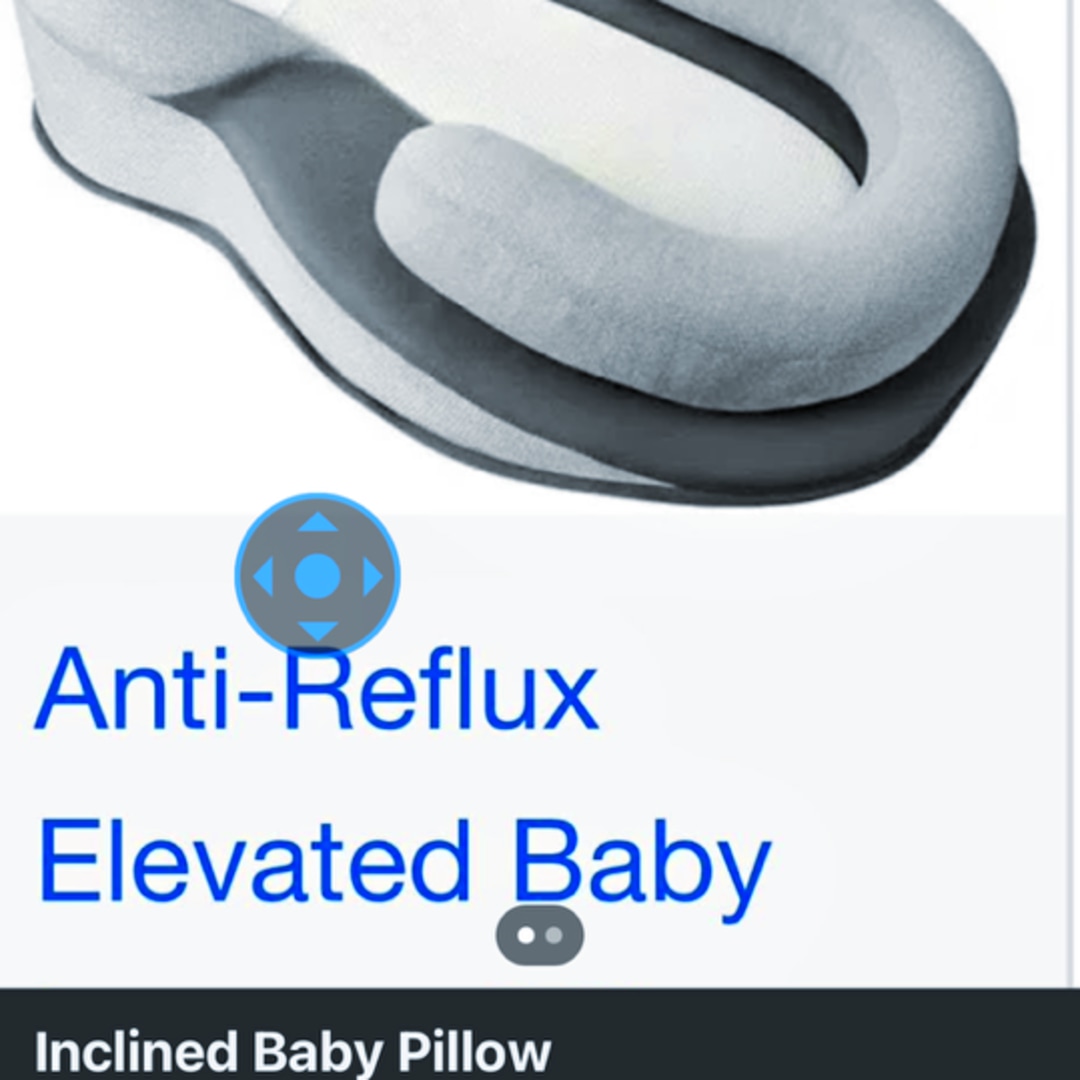Open the baby pillow product image

(540, 250)
